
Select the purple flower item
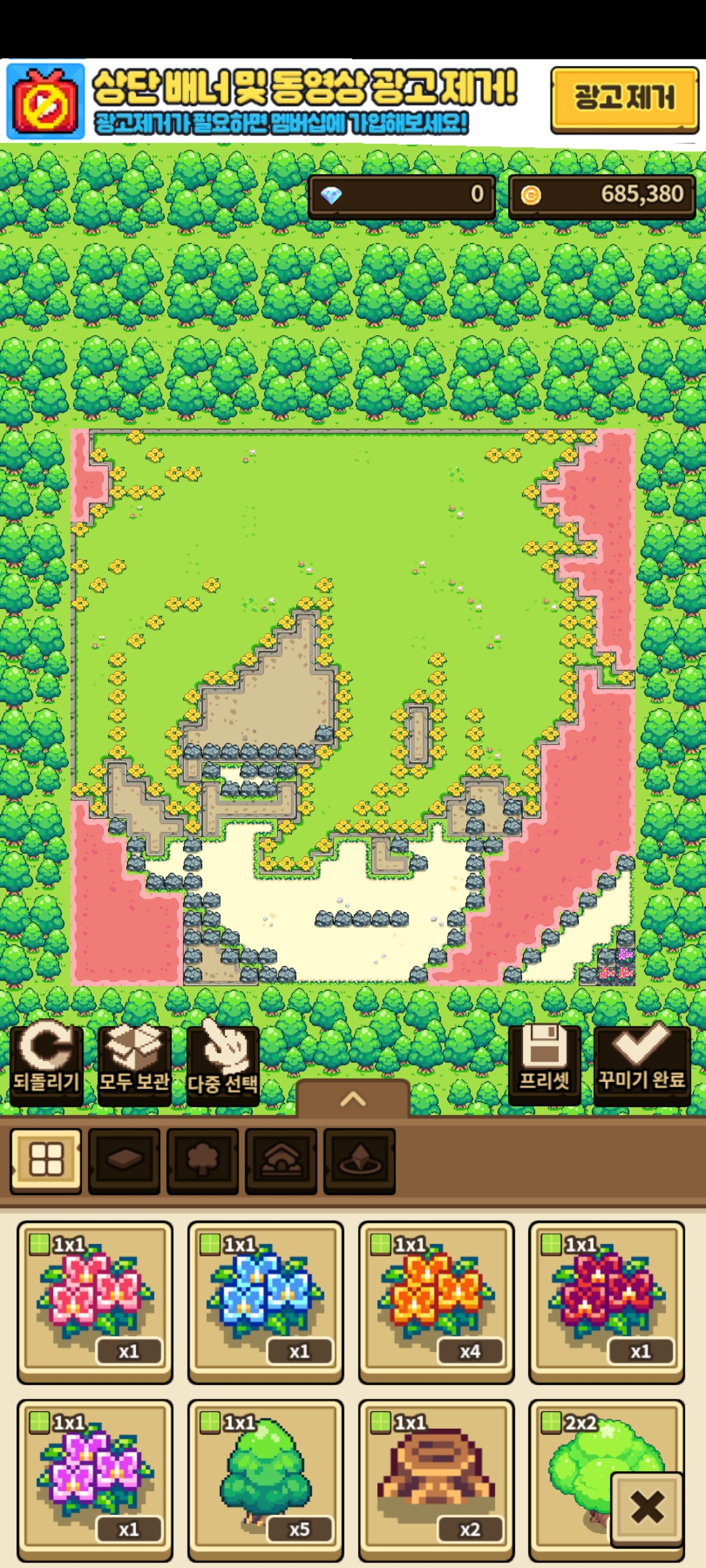tap(95, 1480)
